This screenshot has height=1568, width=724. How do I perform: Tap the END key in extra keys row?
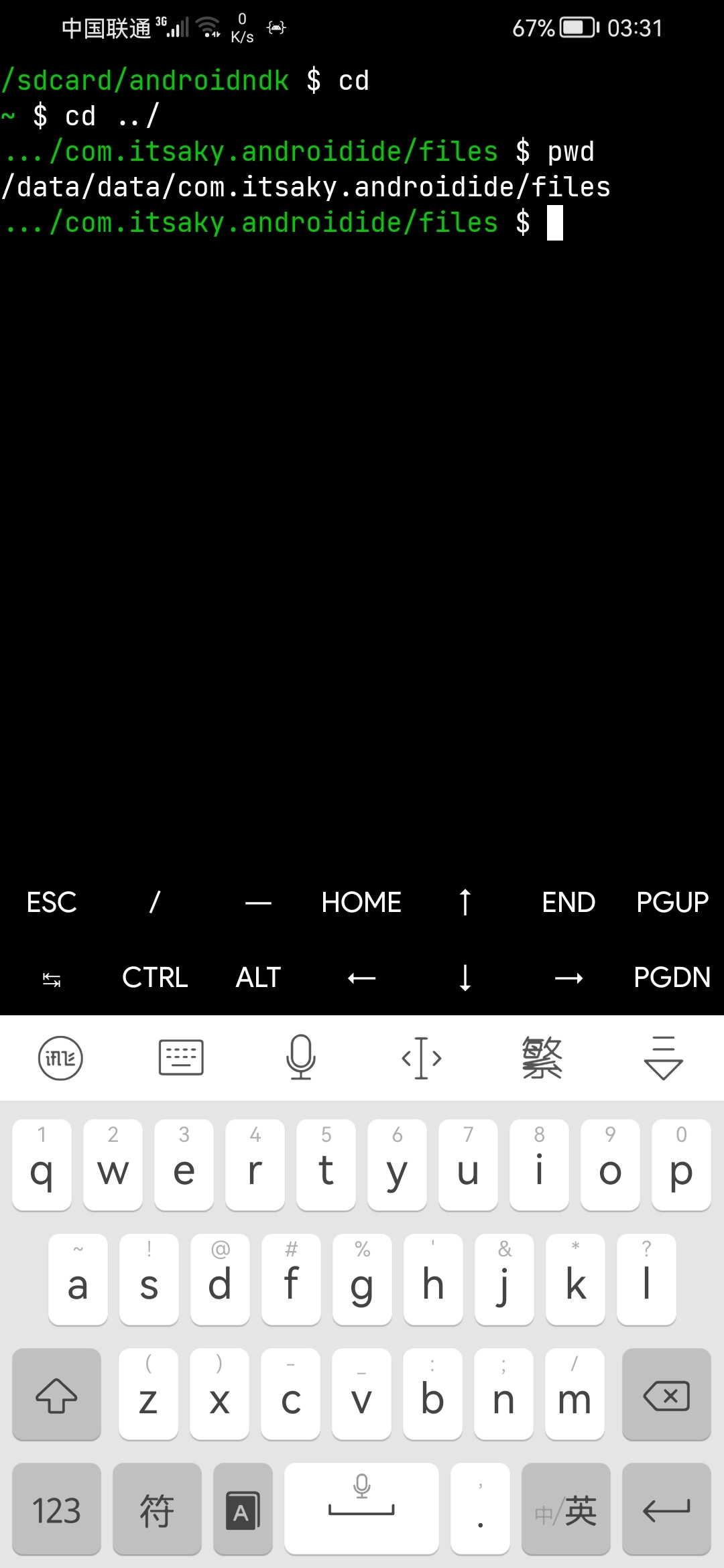tap(568, 902)
